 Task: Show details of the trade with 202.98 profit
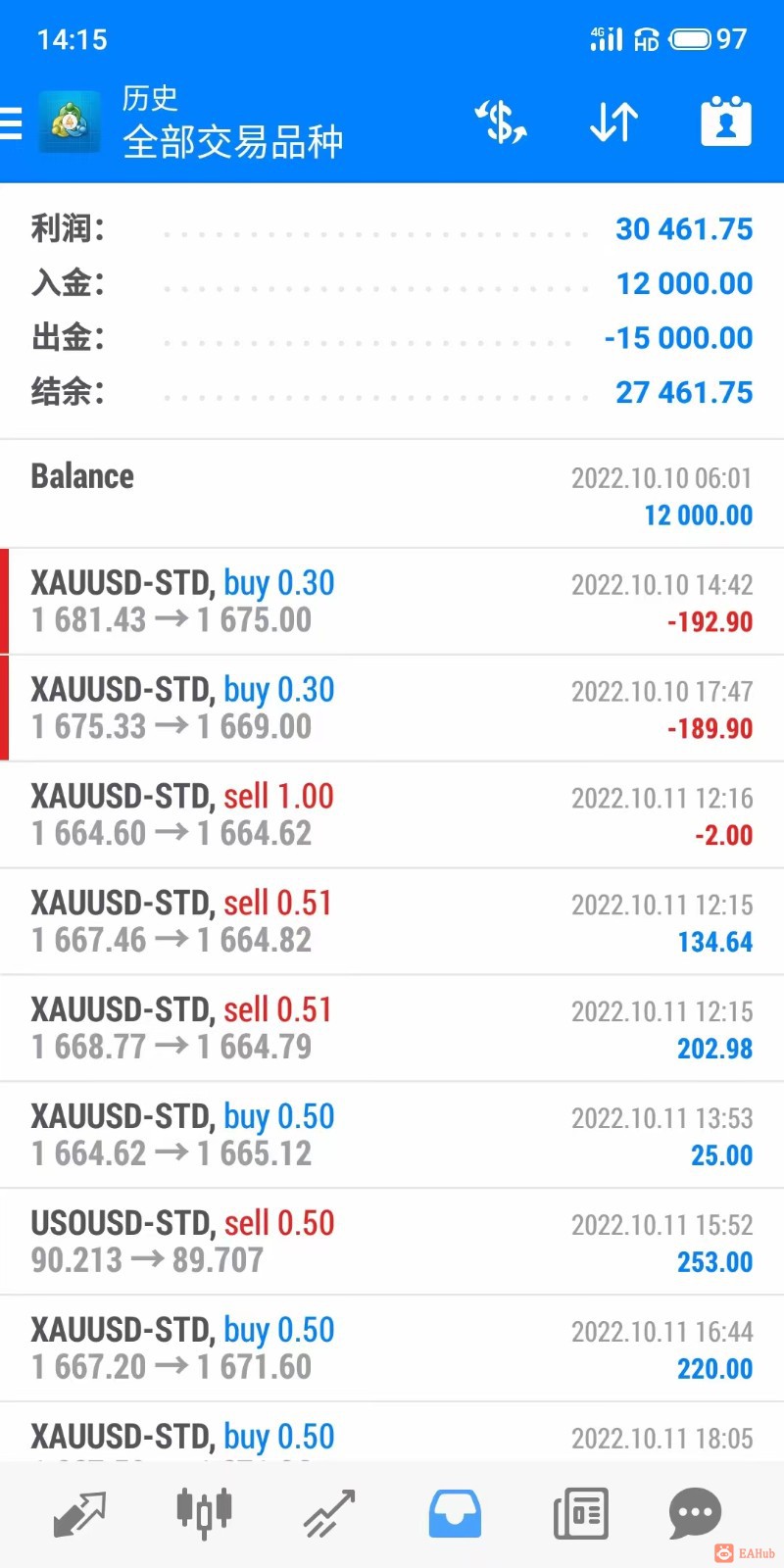point(392,1029)
